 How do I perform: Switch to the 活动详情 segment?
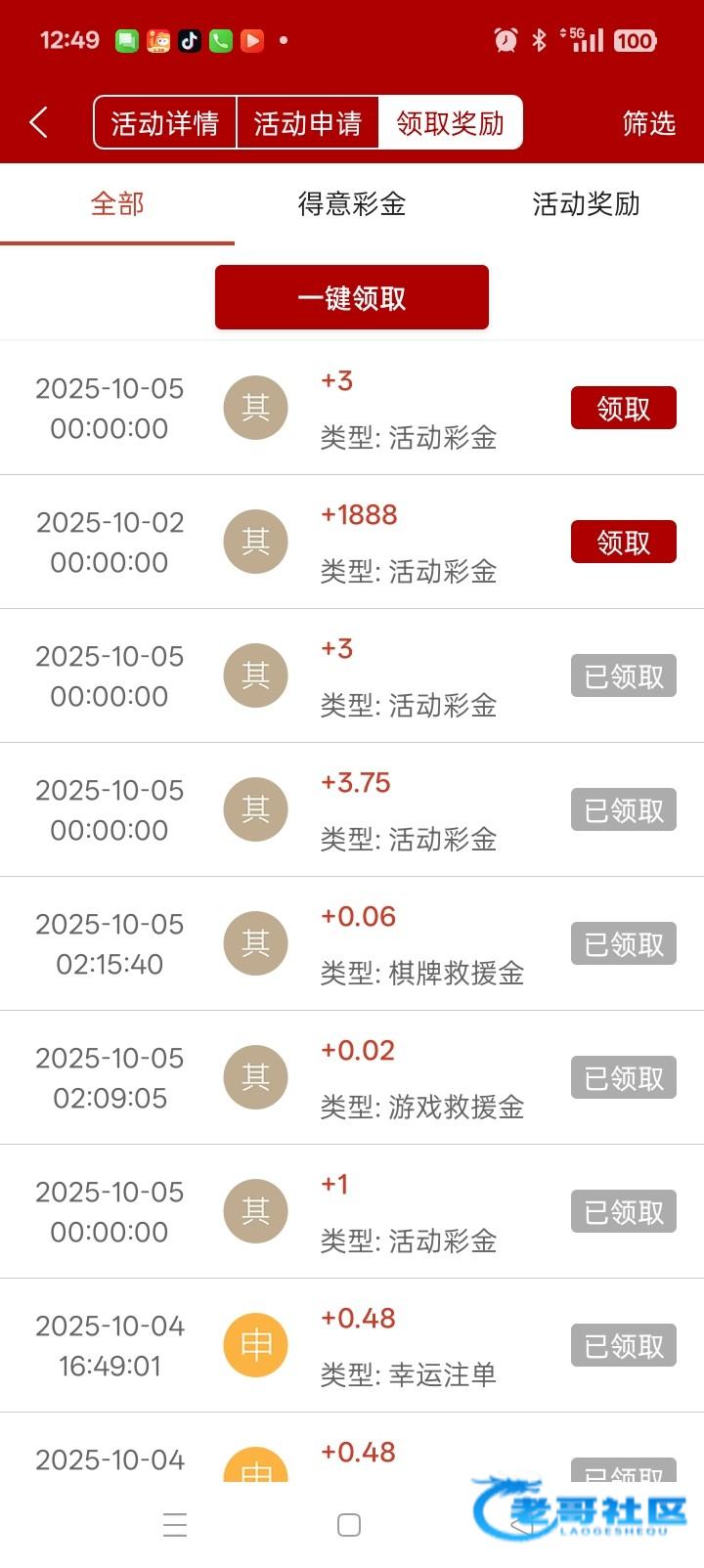point(164,123)
